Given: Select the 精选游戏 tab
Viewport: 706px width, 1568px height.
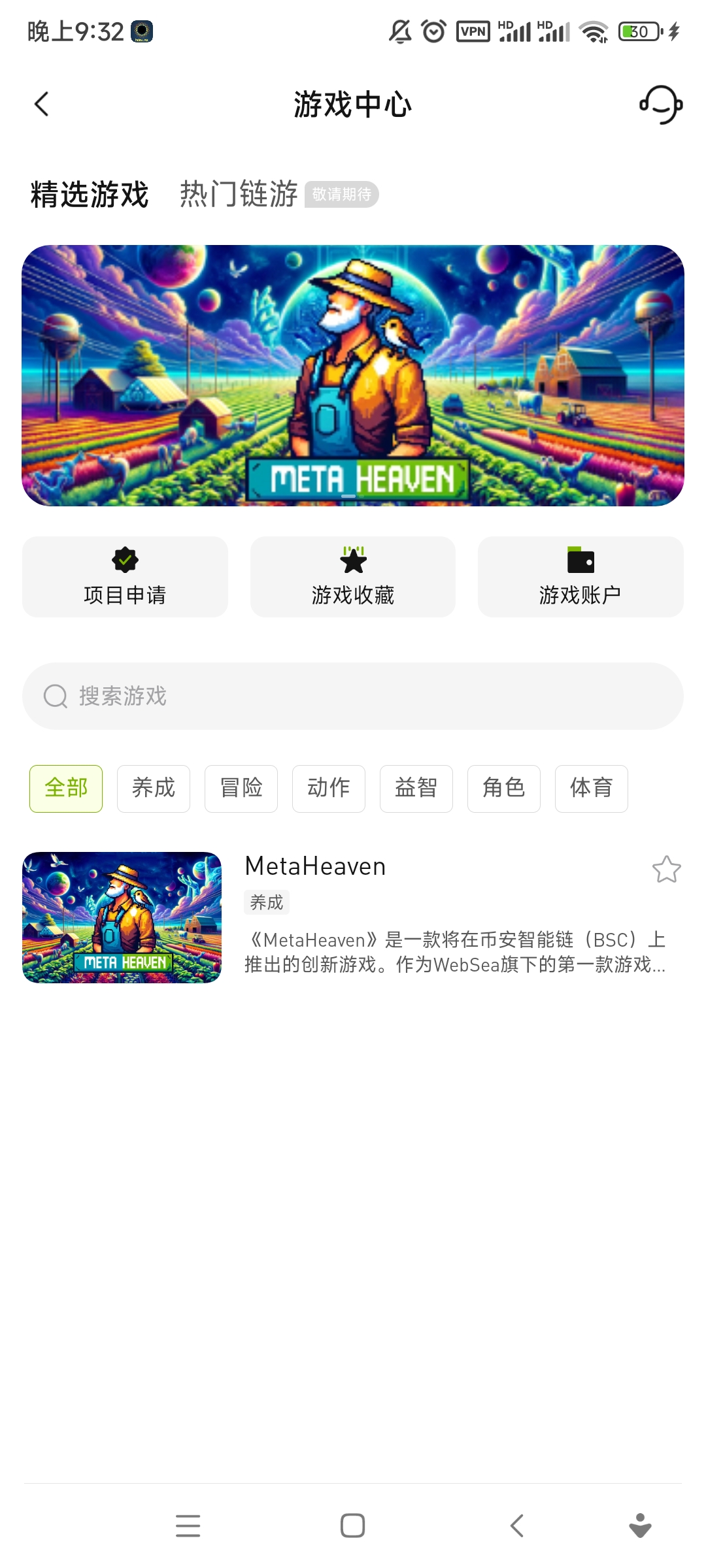Looking at the screenshot, I should click(90, 194).
